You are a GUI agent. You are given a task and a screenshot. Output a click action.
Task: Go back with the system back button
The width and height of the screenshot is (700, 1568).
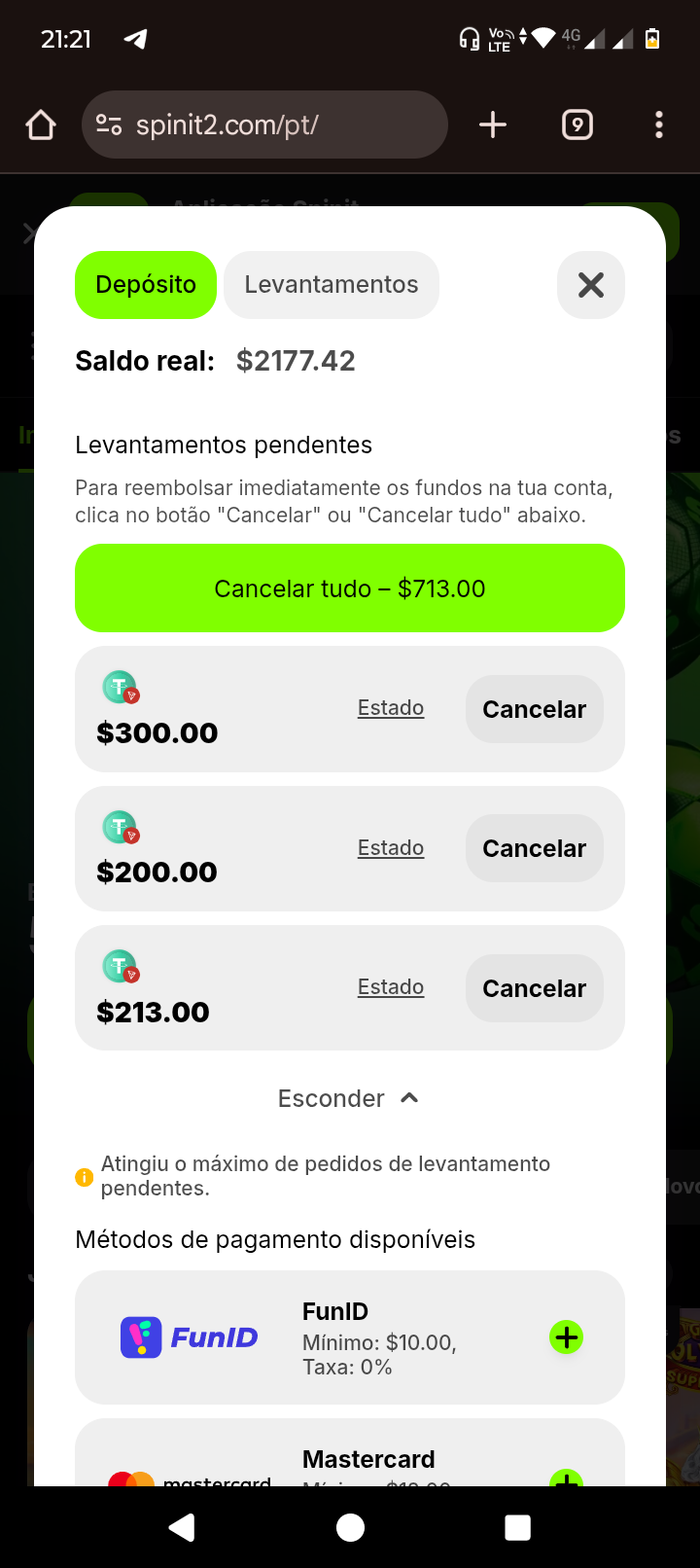point(182,1527)
